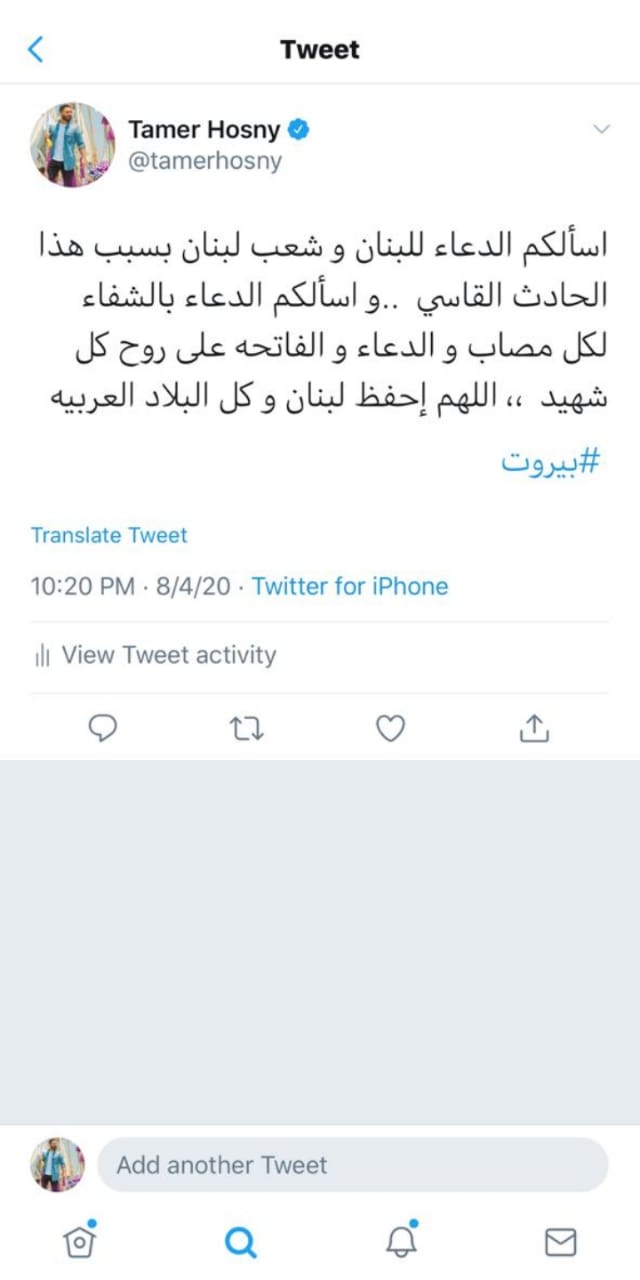Screen dimensions: 640x1280
Task: Open the Notifications tab
Action: tap(399, 1241)
